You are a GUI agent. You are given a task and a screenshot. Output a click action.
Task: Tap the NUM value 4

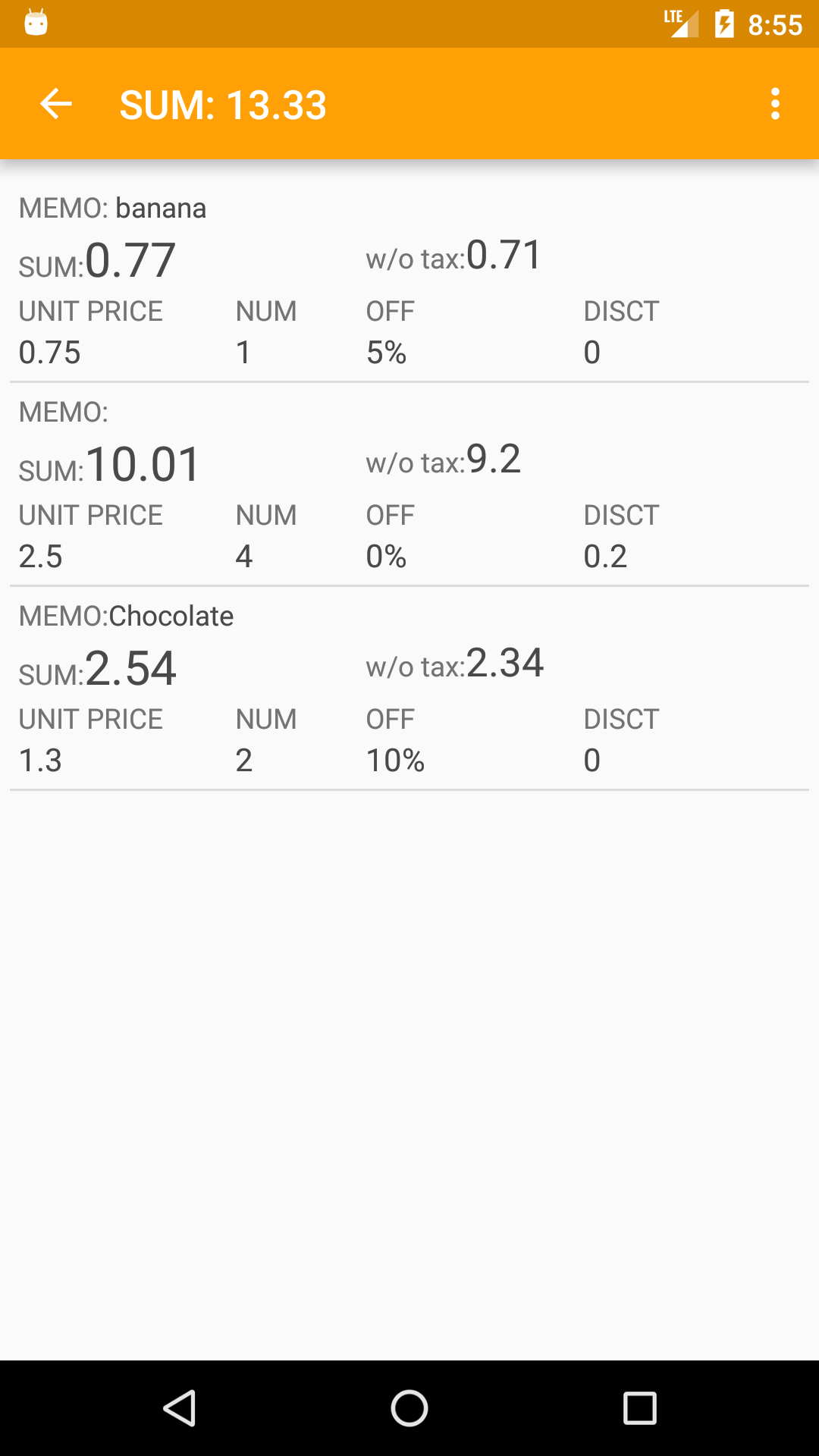pos(243,556)
